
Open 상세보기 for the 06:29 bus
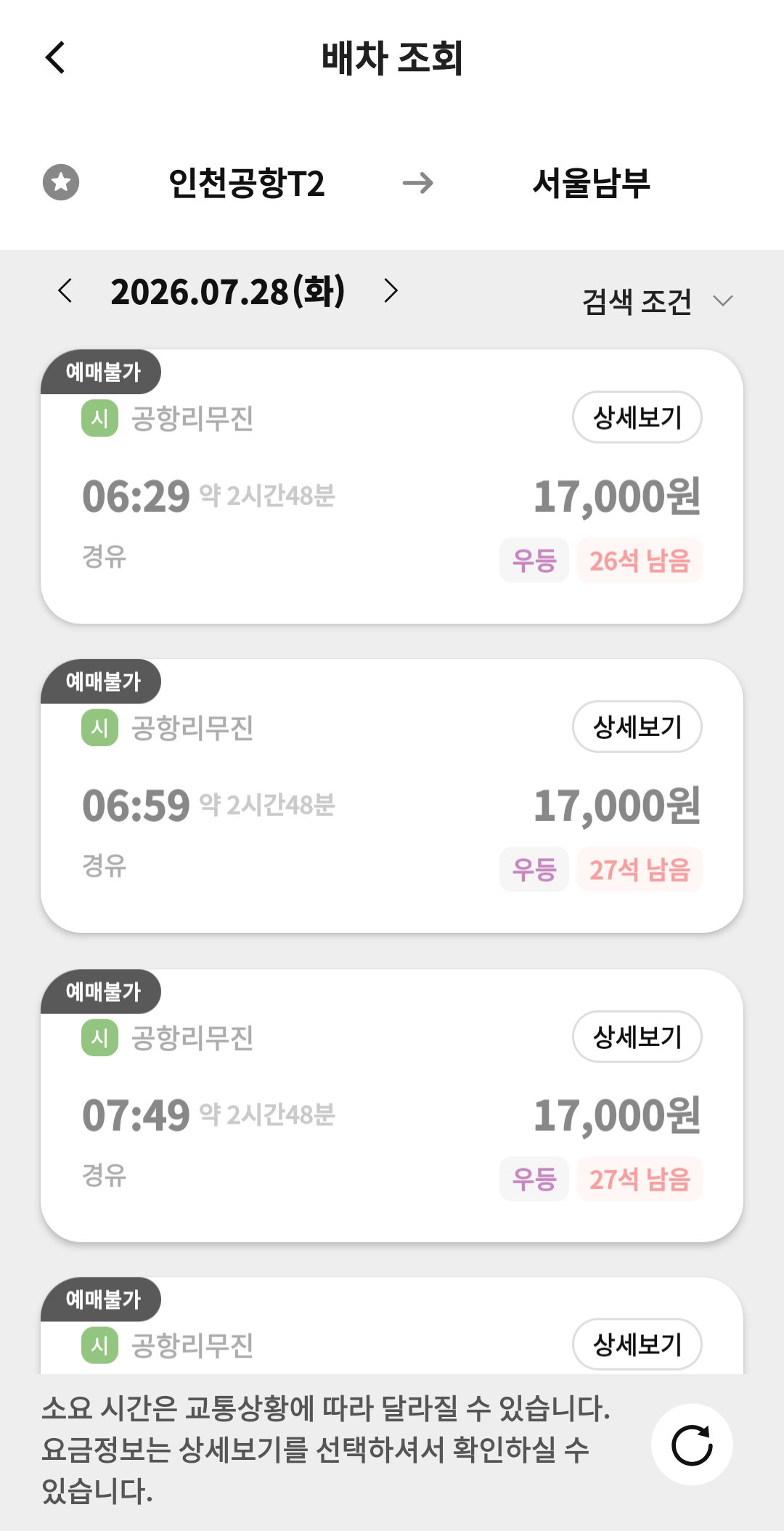pyautogui.click(x=637, y=417)
